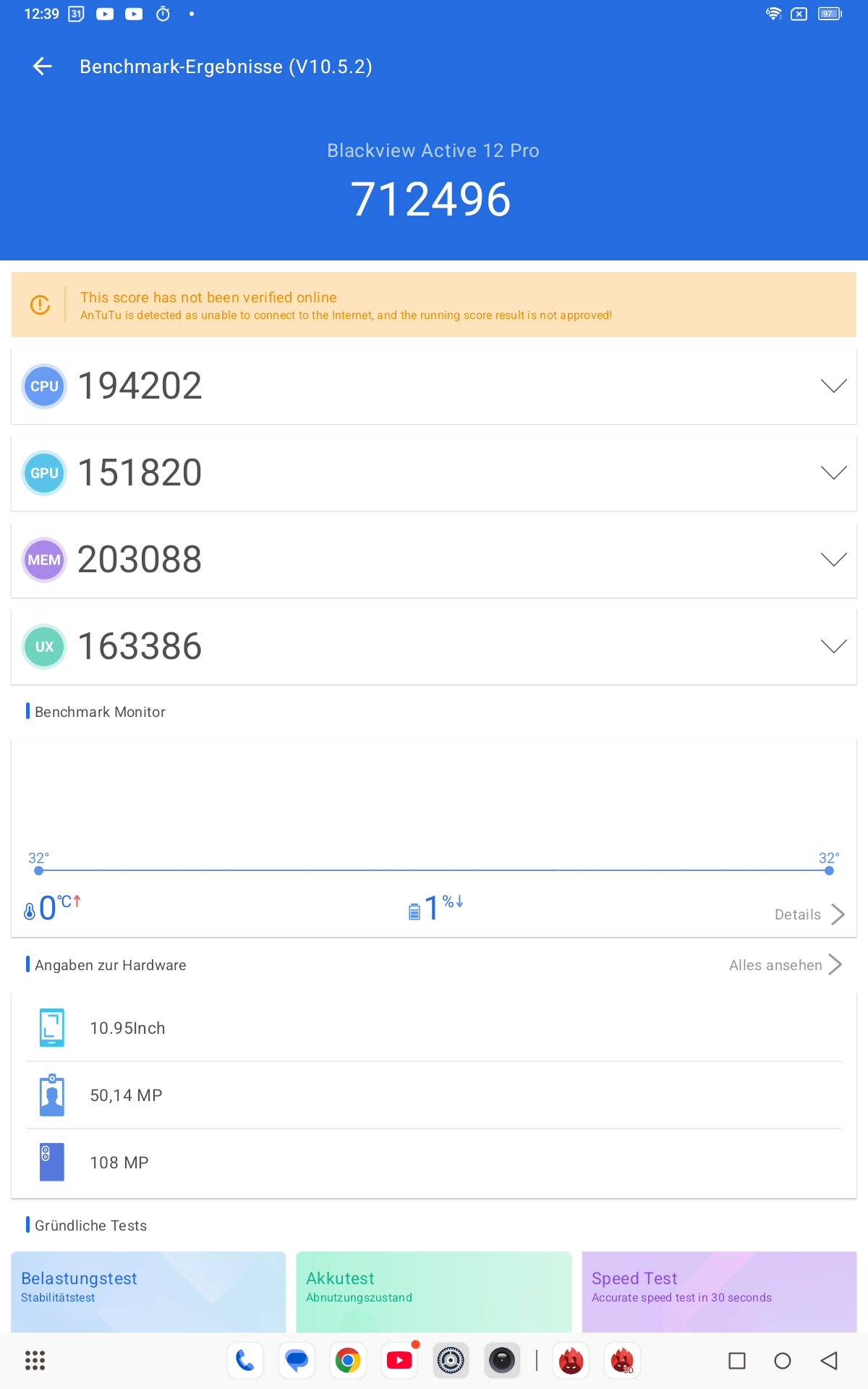Open the Camera app in taskbar
The image size is (868, 1389).
[502, 1361]
